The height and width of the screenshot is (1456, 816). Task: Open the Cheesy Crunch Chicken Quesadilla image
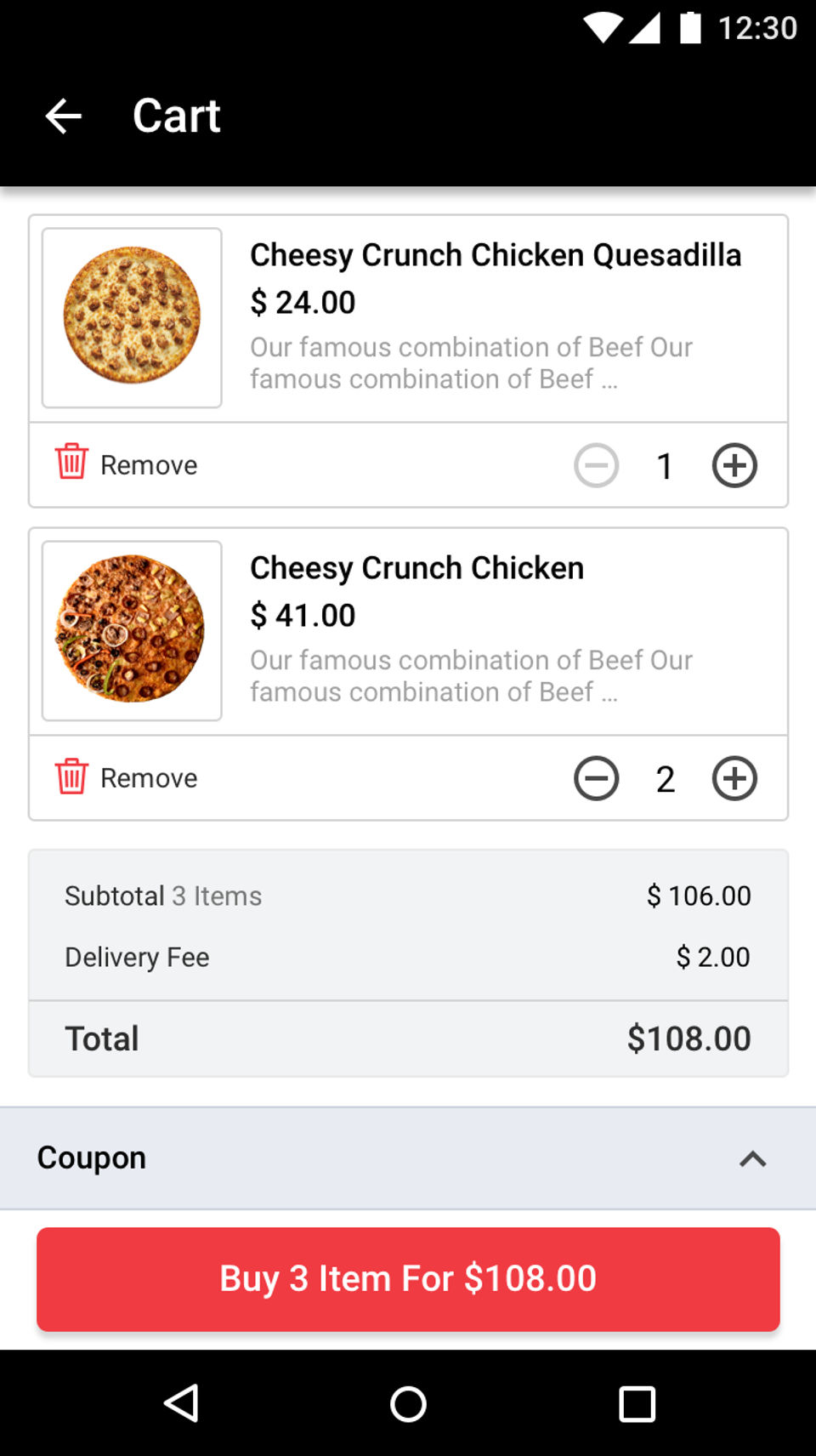coord(132,317)
